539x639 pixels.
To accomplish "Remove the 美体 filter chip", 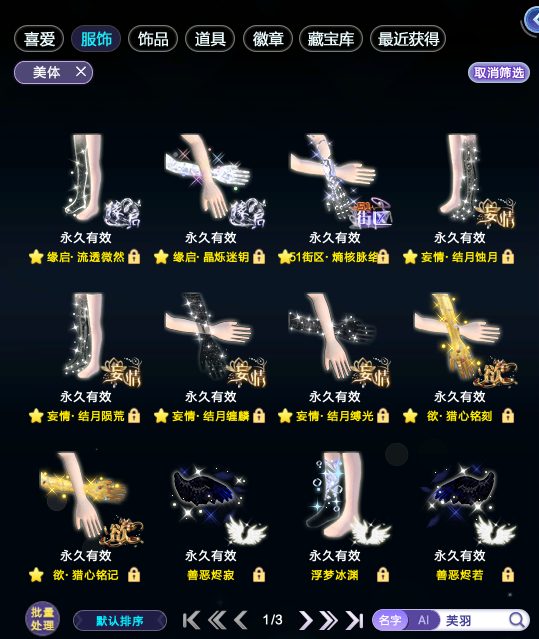I will tap(81, 72).
